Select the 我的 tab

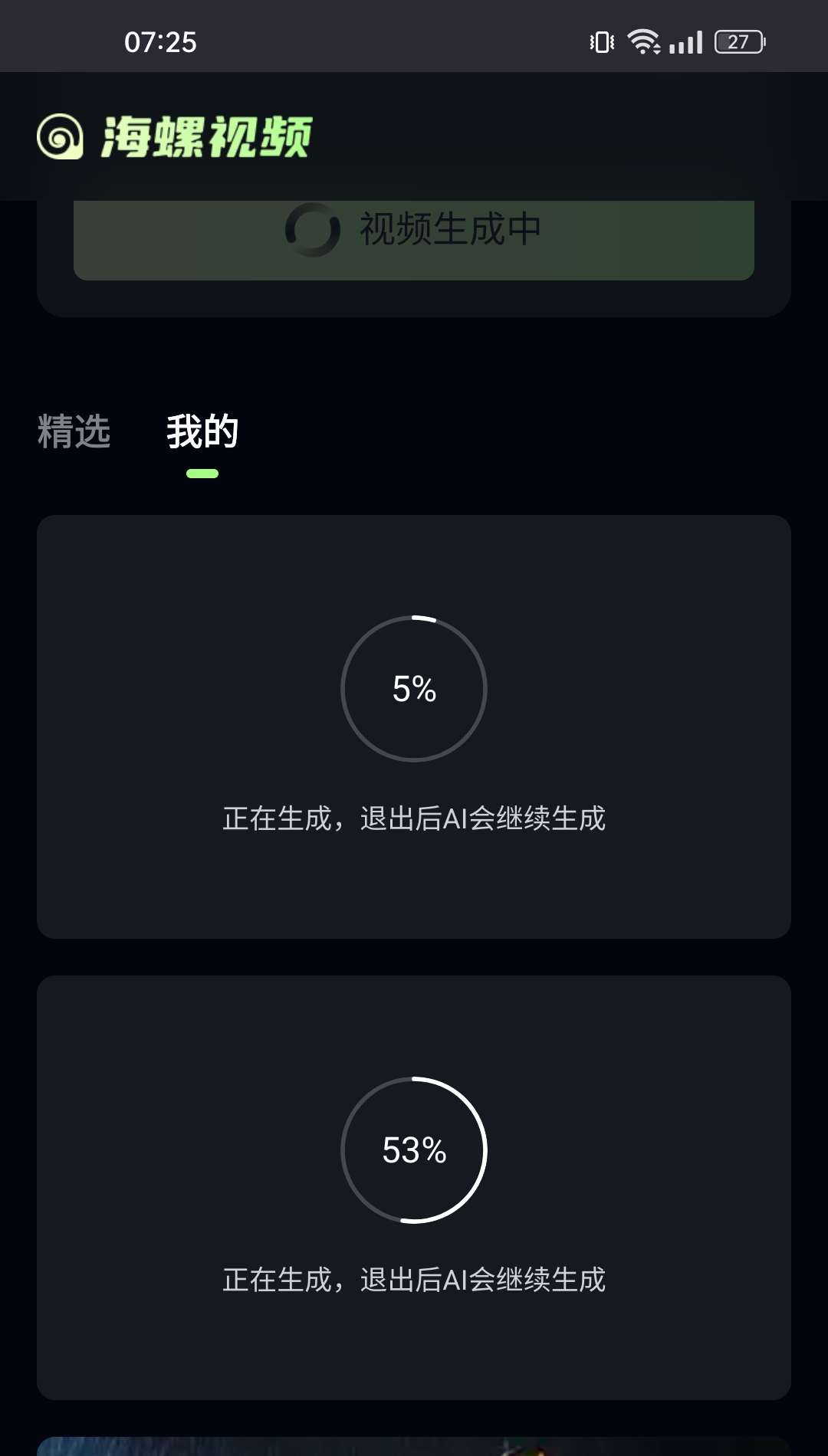click(202, 431)
